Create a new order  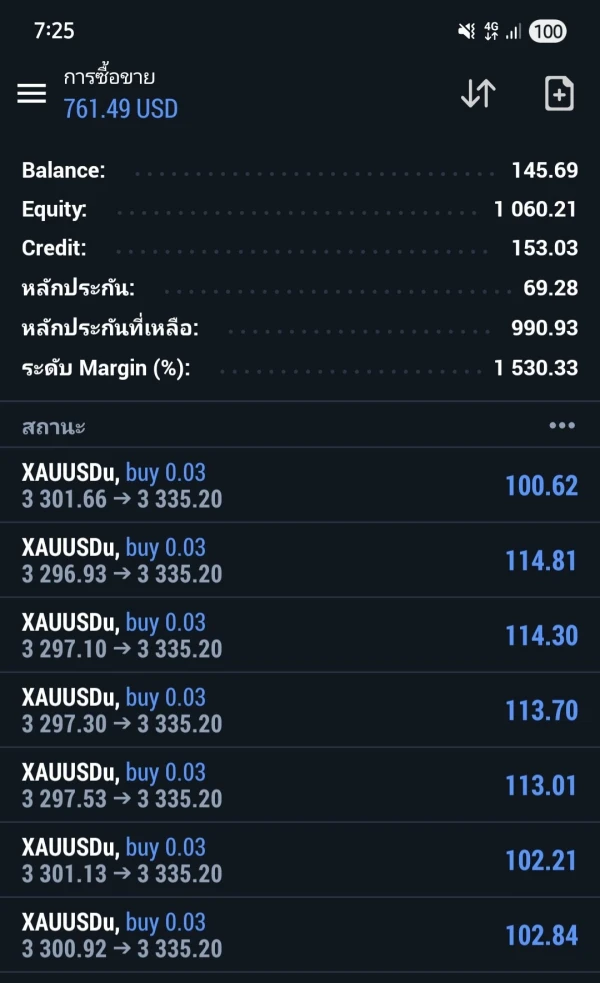[x=558, y=93]
